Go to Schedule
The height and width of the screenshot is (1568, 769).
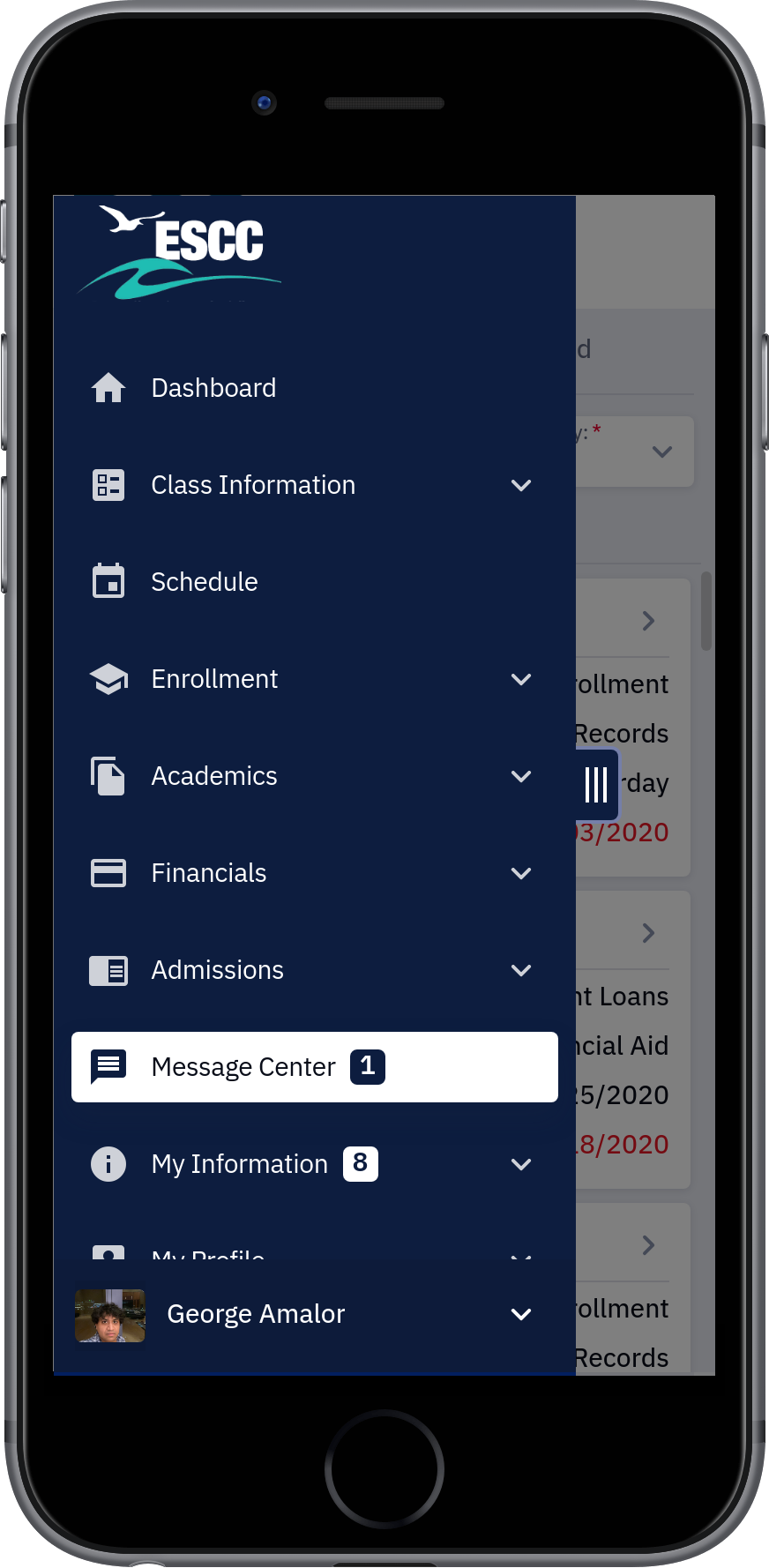(x=314, y=582)
